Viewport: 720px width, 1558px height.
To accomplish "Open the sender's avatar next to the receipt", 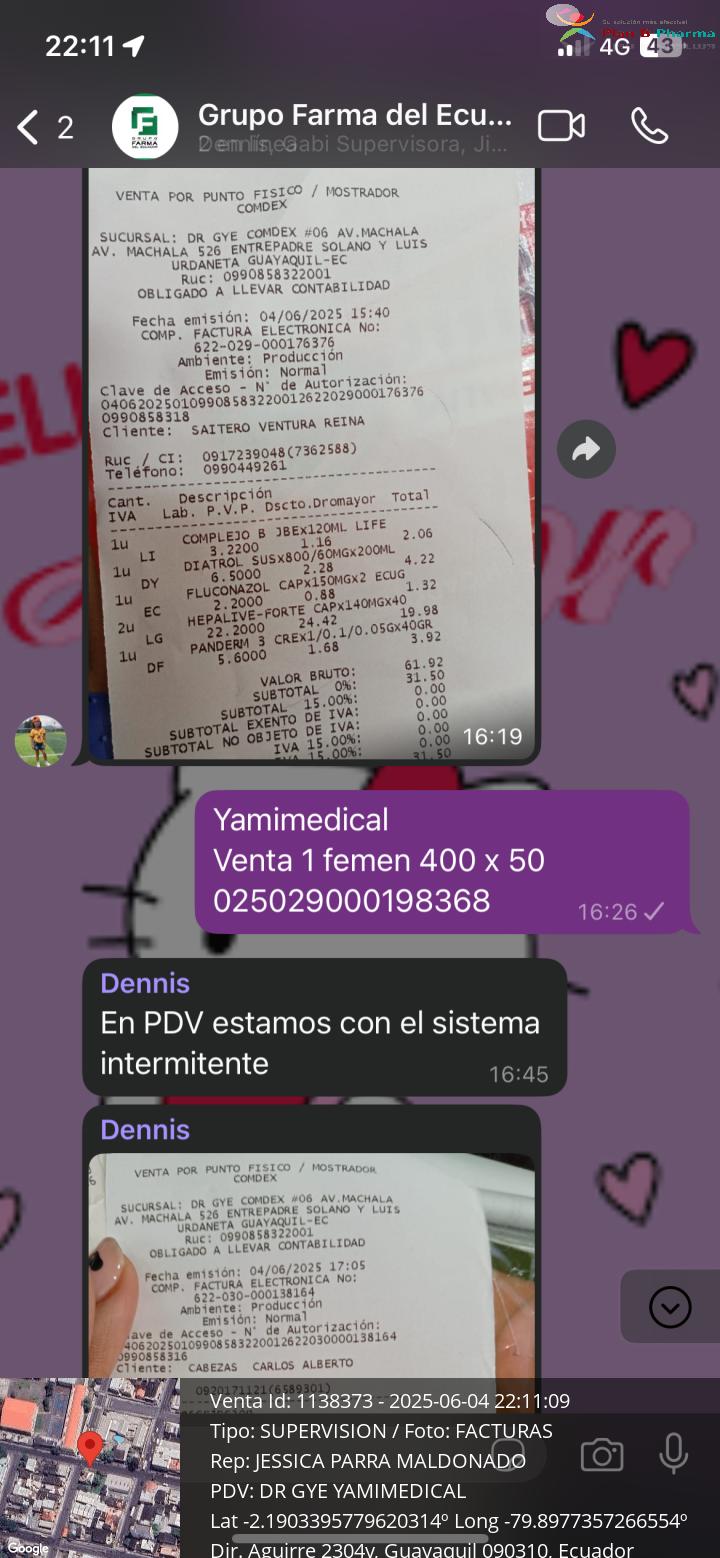I will (x=40, y=741).
